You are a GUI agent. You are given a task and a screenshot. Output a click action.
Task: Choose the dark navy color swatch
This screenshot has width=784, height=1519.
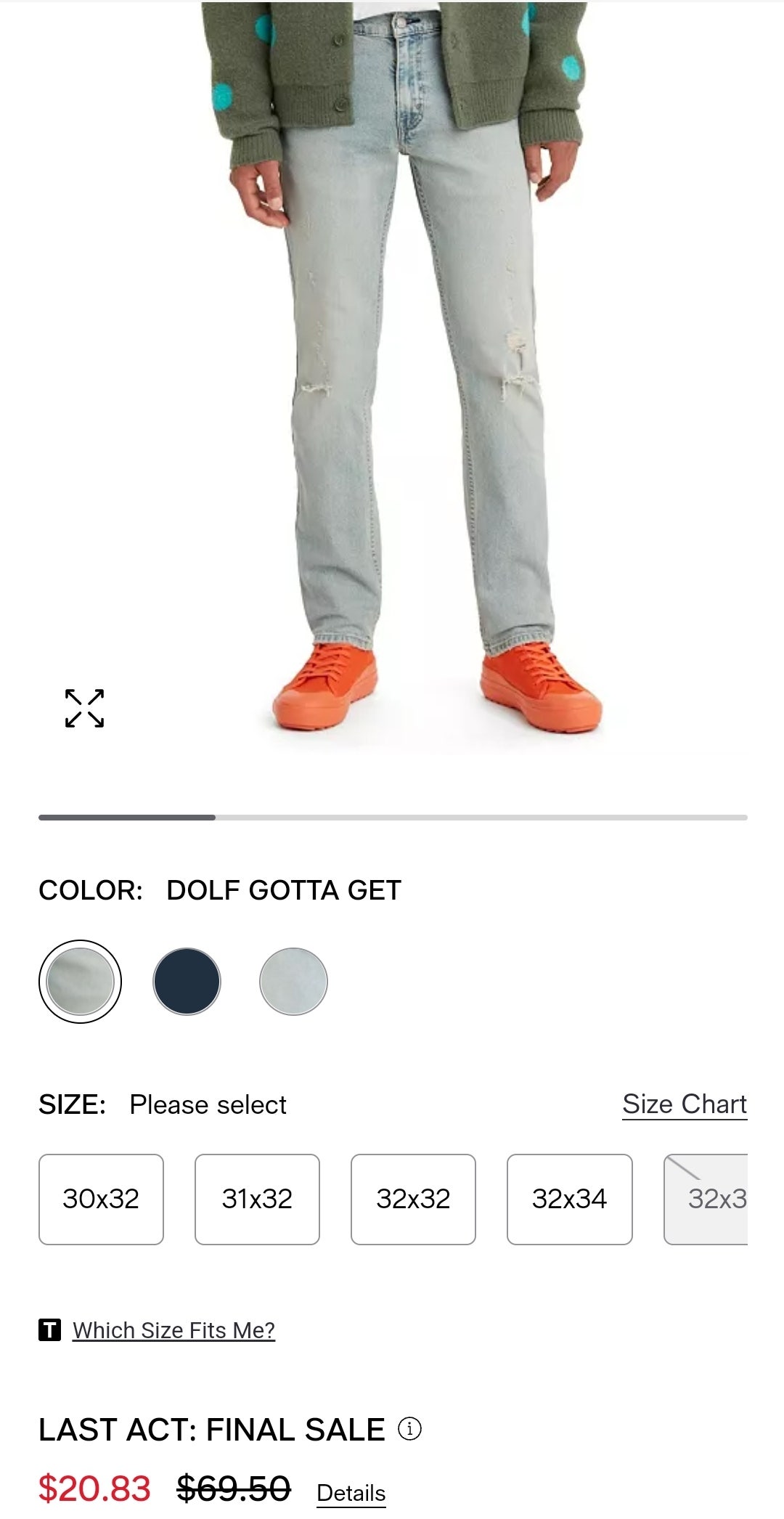[x=187, y=982]
